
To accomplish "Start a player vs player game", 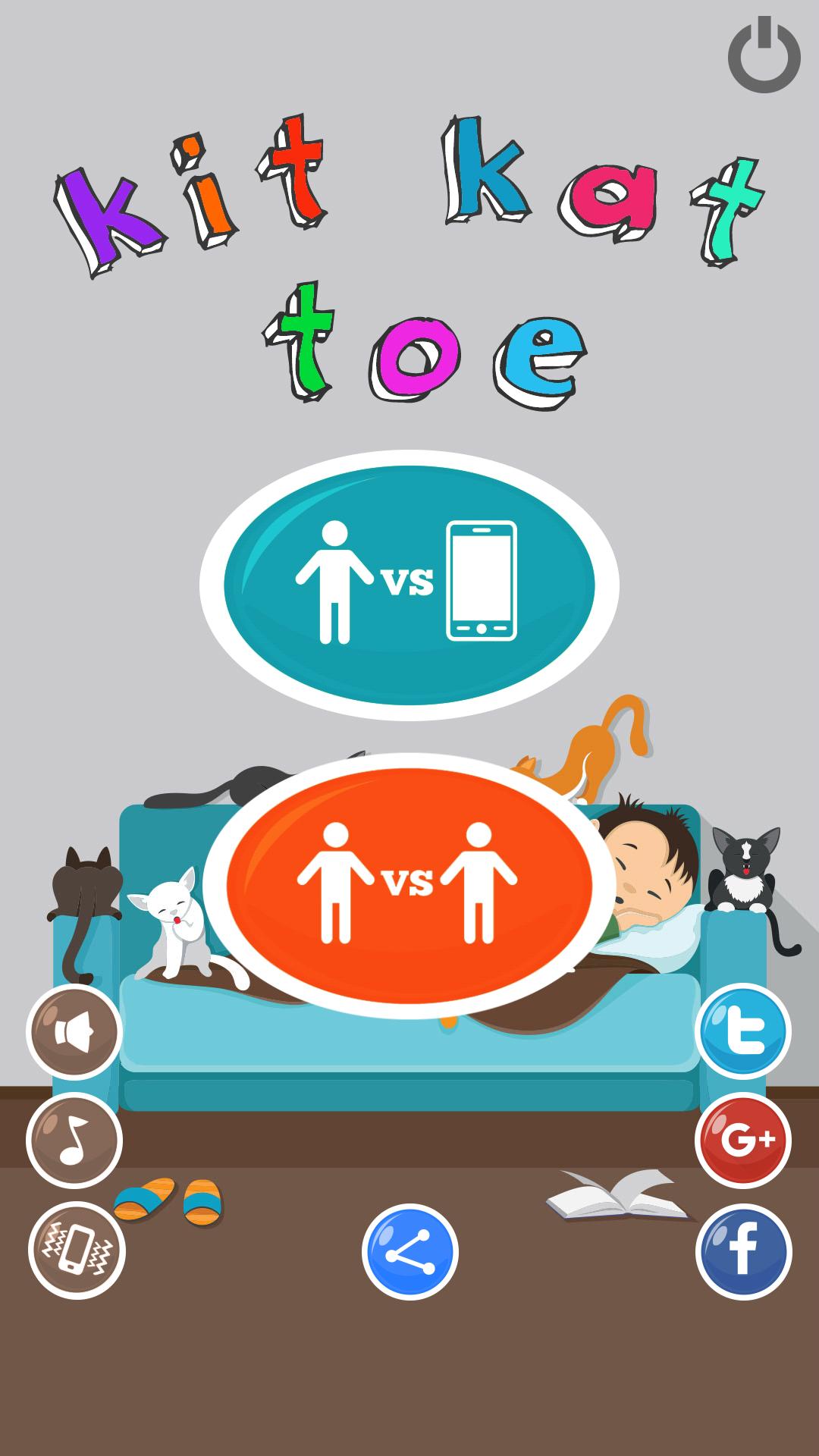I will click(409, 884).
